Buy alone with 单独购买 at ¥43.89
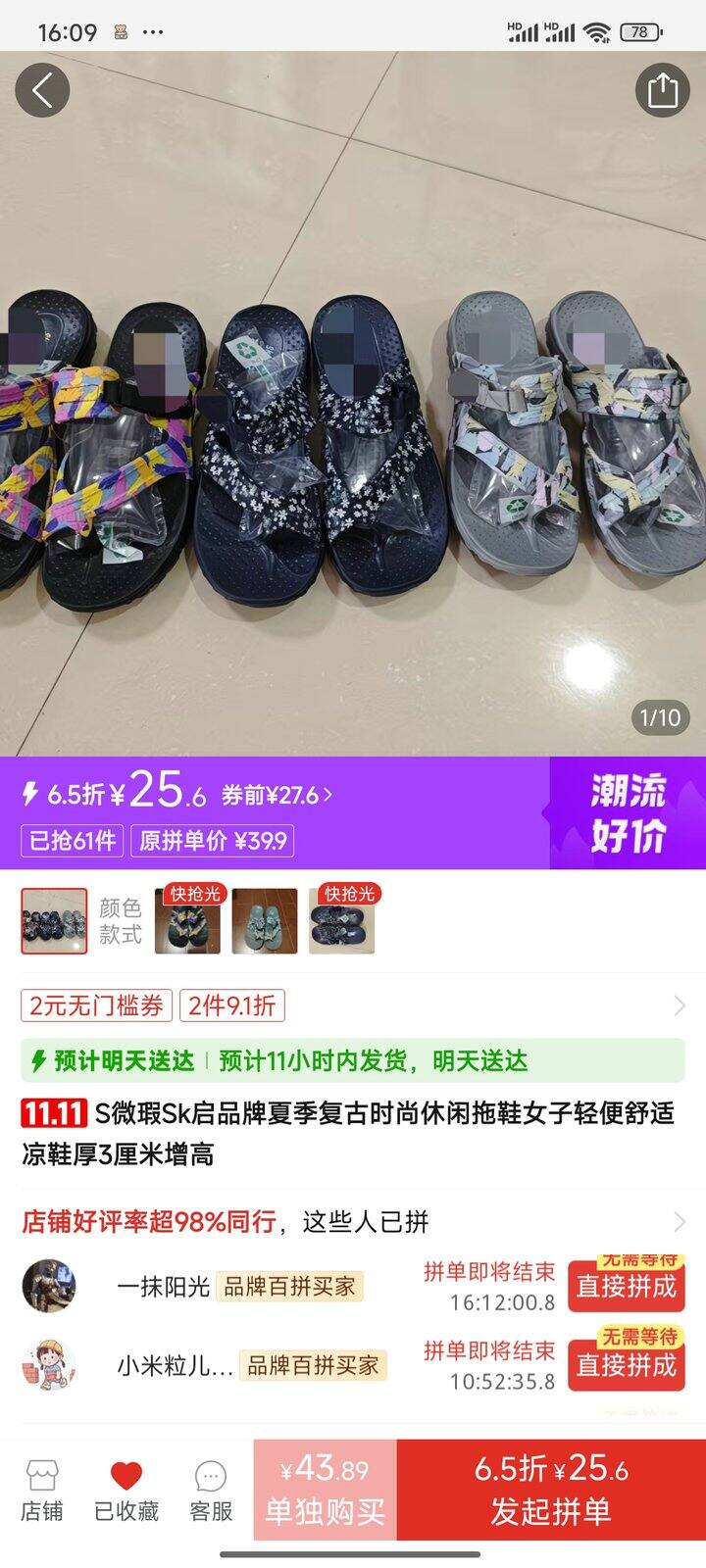Viewport: 706px width, 1568px height. [325, 1492]
